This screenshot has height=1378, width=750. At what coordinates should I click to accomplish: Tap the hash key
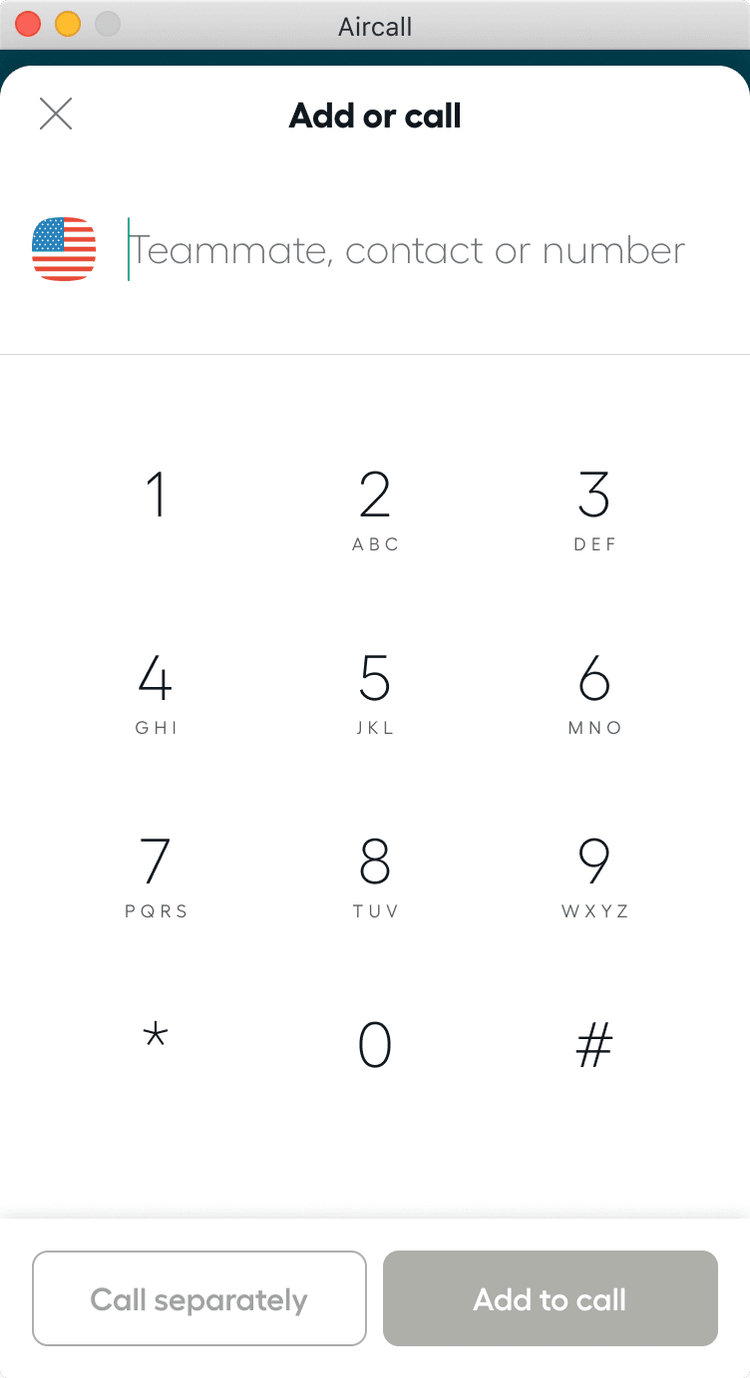click(594, 1046)
